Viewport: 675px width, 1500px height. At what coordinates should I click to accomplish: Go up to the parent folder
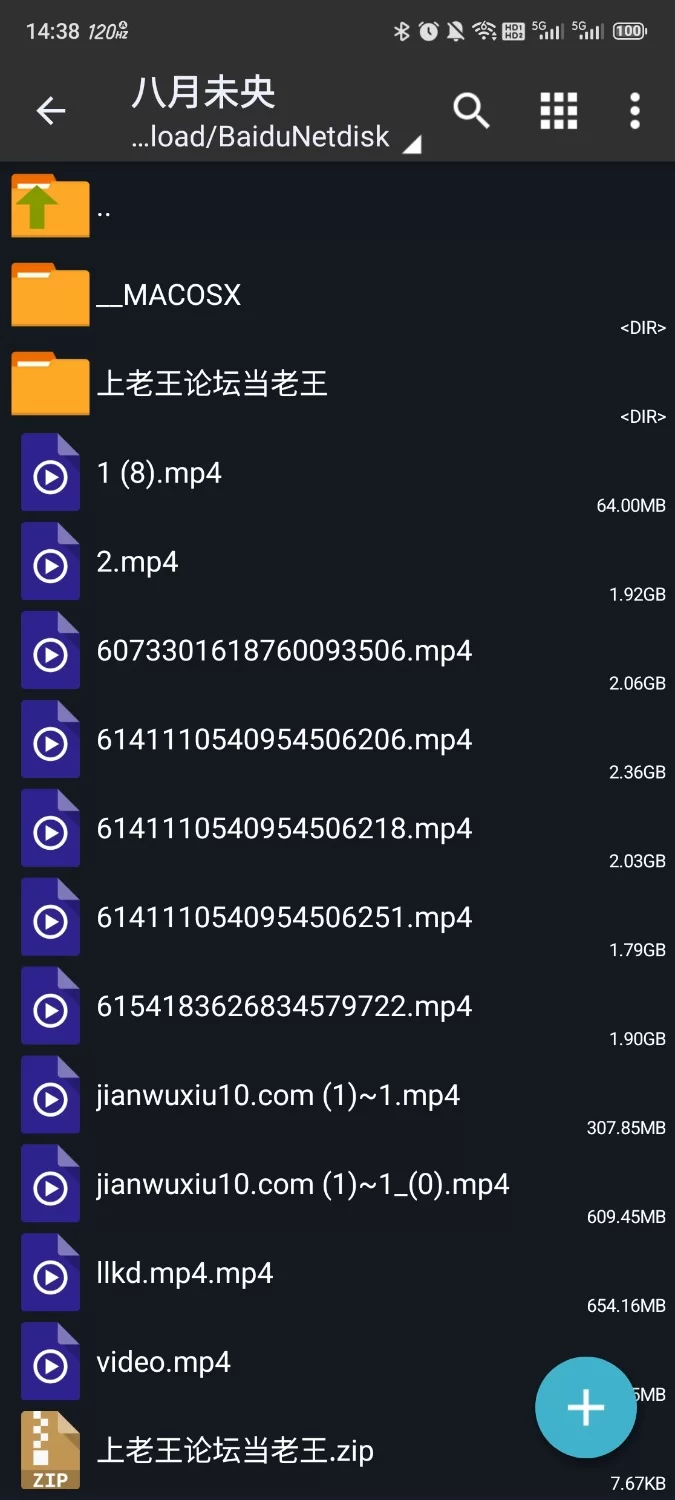point(337,207)
